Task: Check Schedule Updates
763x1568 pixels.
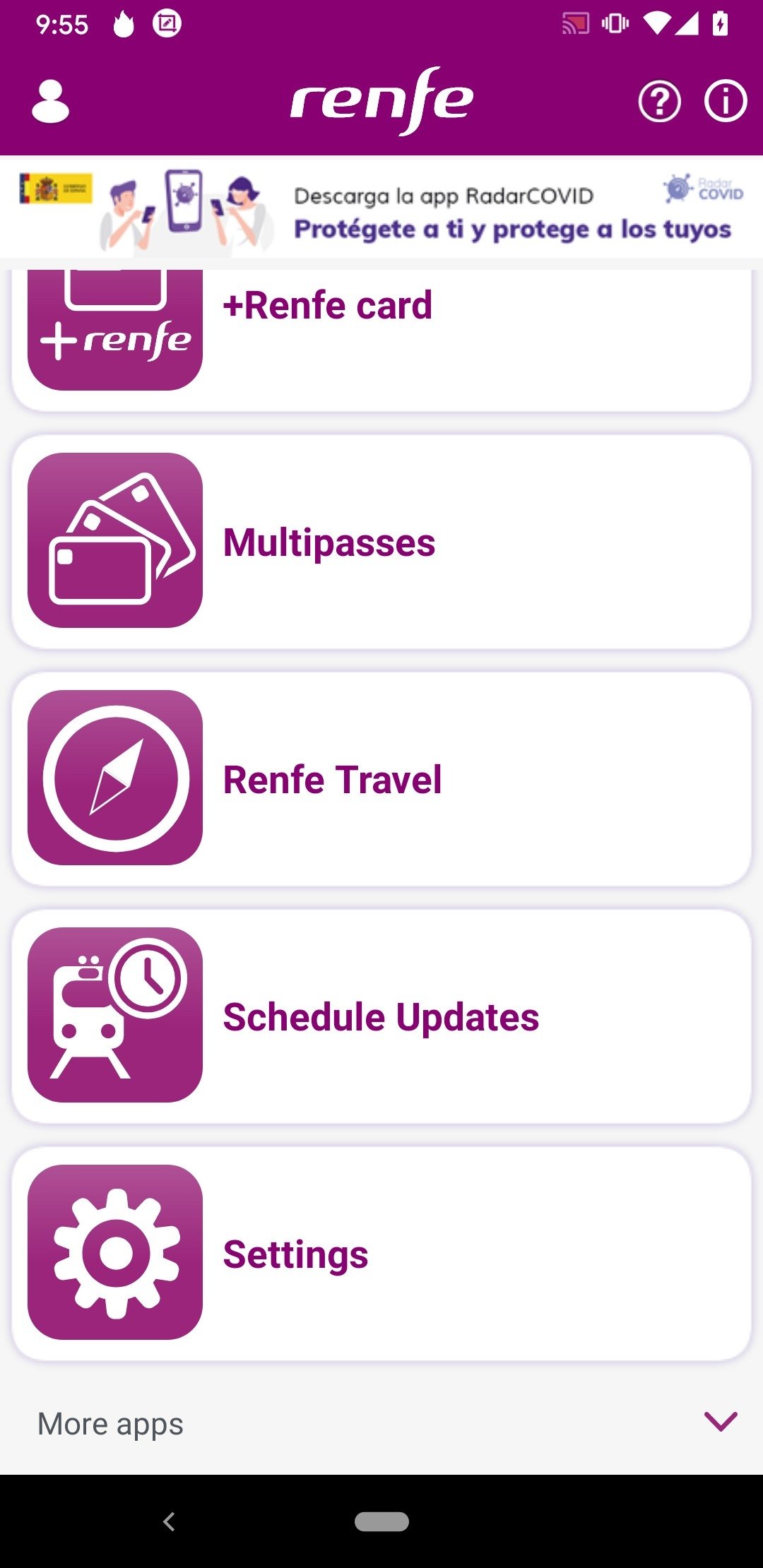Action: 381,1016
